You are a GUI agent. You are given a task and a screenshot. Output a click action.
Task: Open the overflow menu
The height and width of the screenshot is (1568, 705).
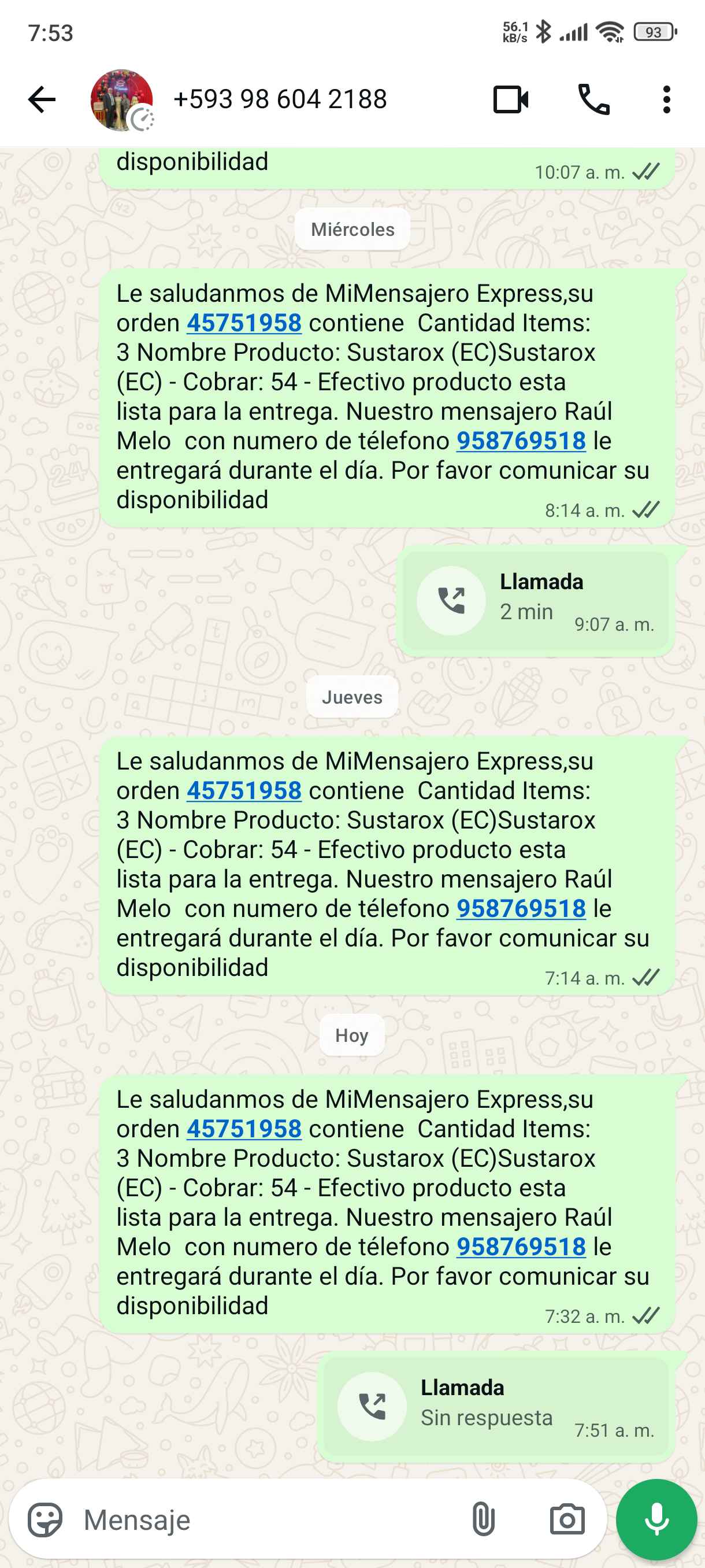[667, 99]
